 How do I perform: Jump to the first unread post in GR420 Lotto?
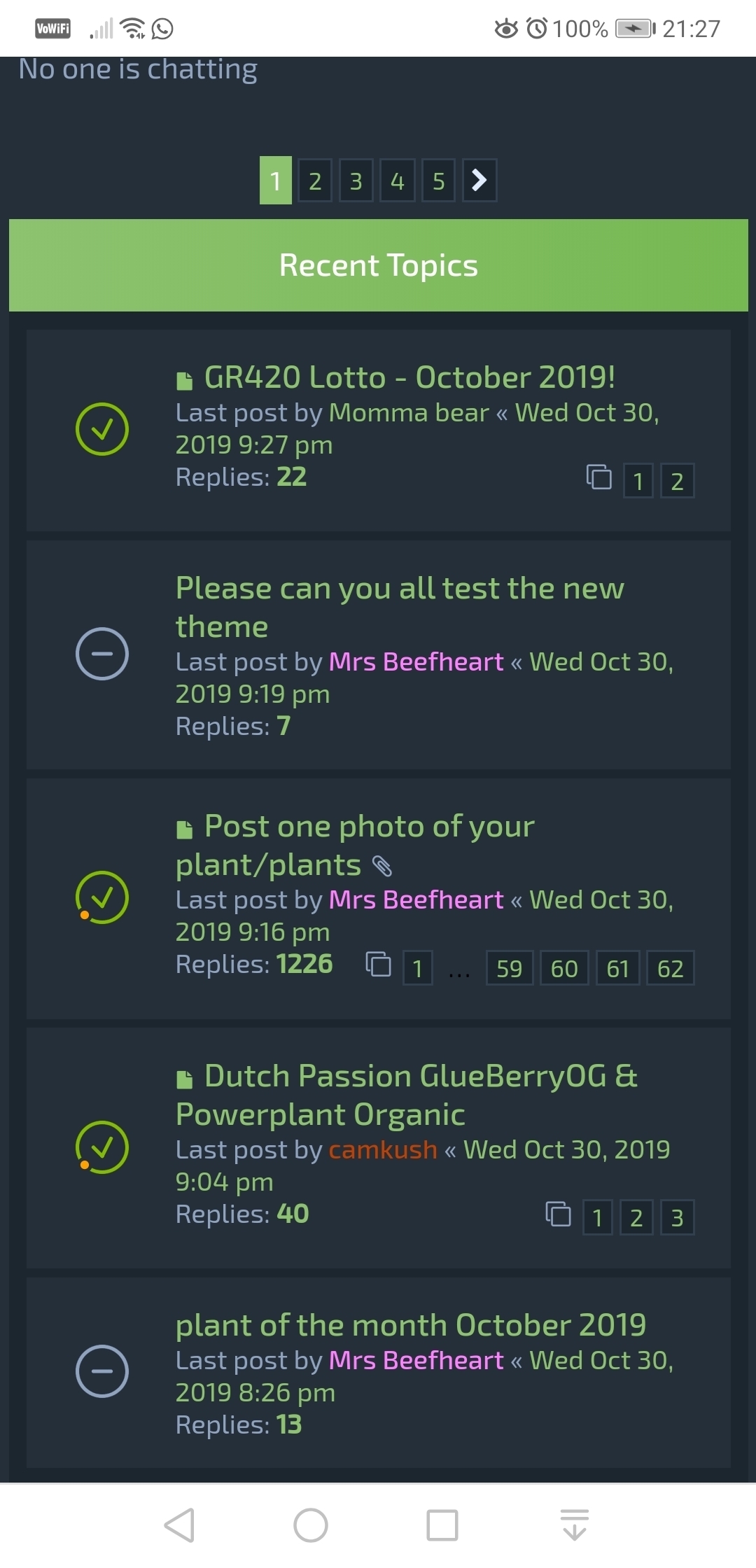click(185, 381)
